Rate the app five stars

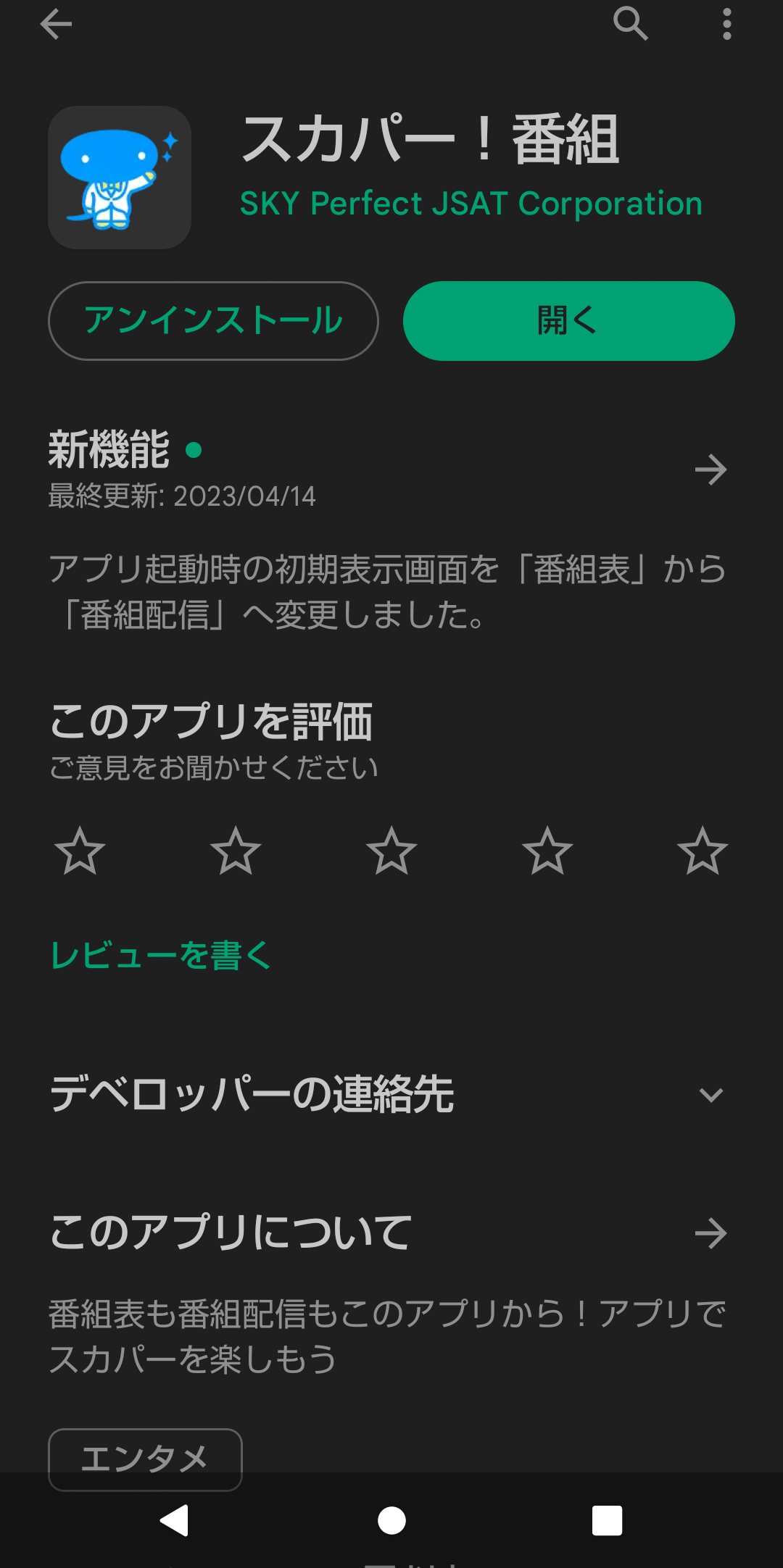(703, 851)
